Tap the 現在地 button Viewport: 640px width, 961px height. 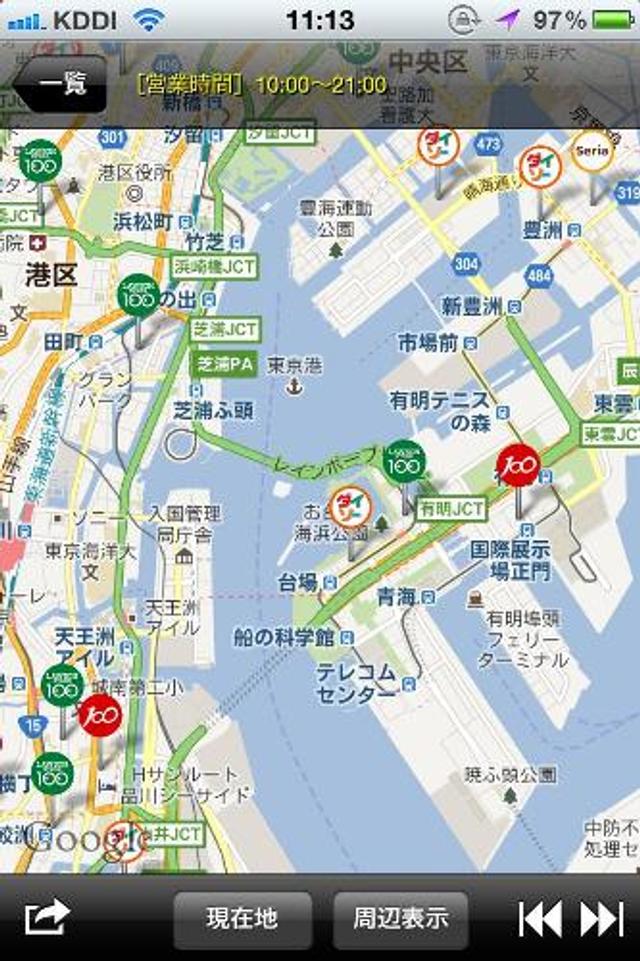pos(242,918)
